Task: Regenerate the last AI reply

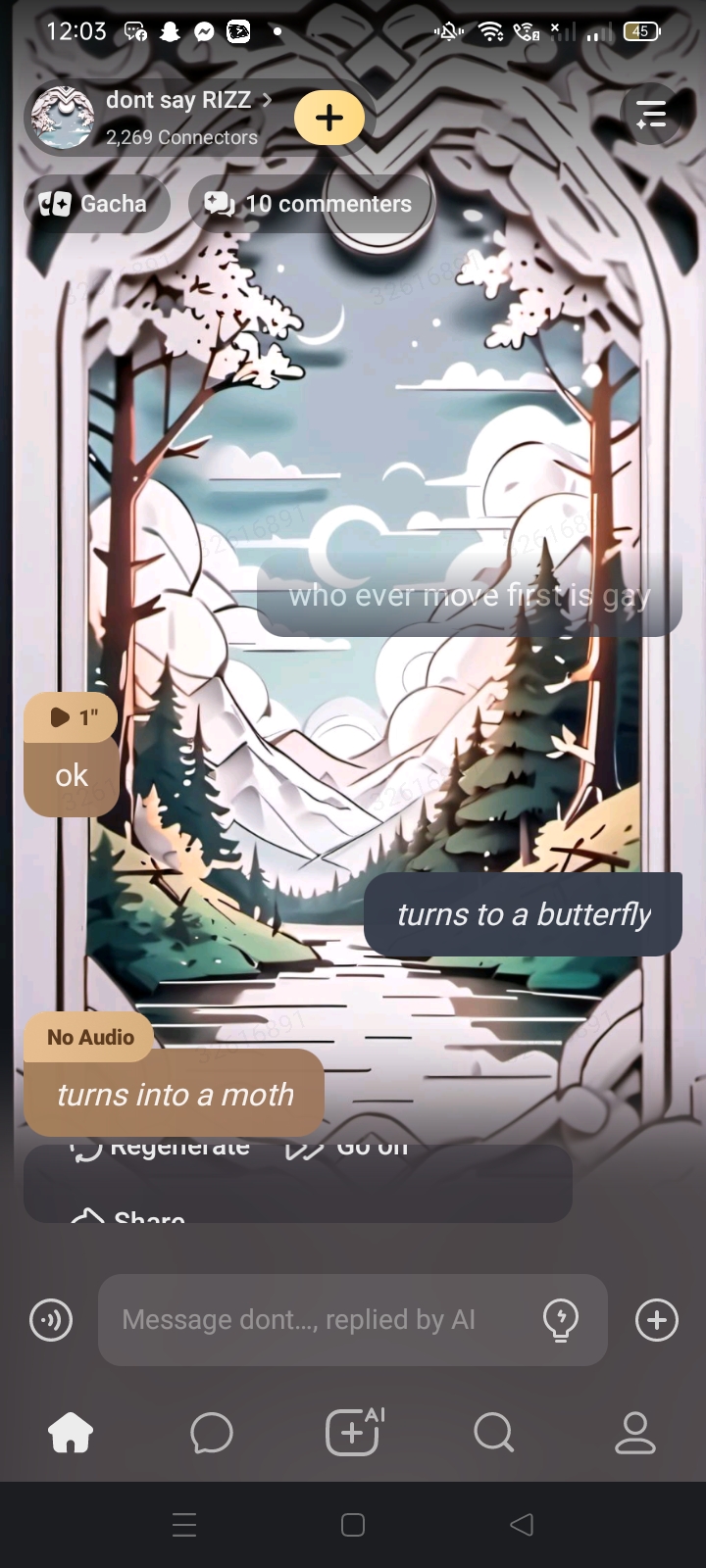Action: [162, 1149]
